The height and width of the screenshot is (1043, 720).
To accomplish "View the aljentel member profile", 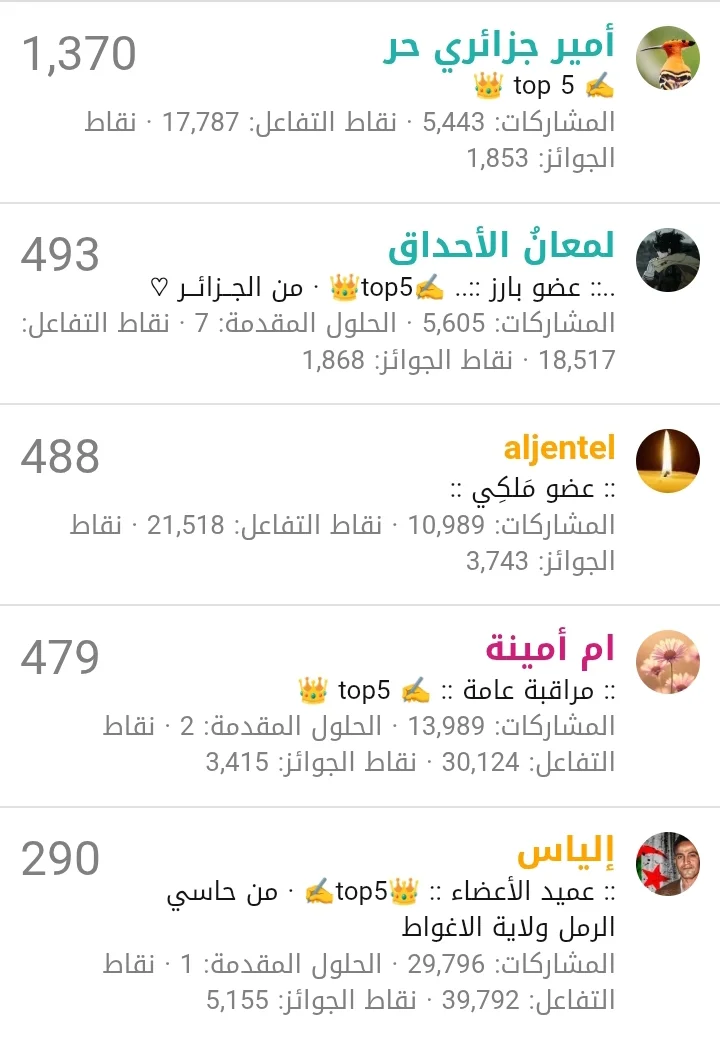I will (559, 448).
